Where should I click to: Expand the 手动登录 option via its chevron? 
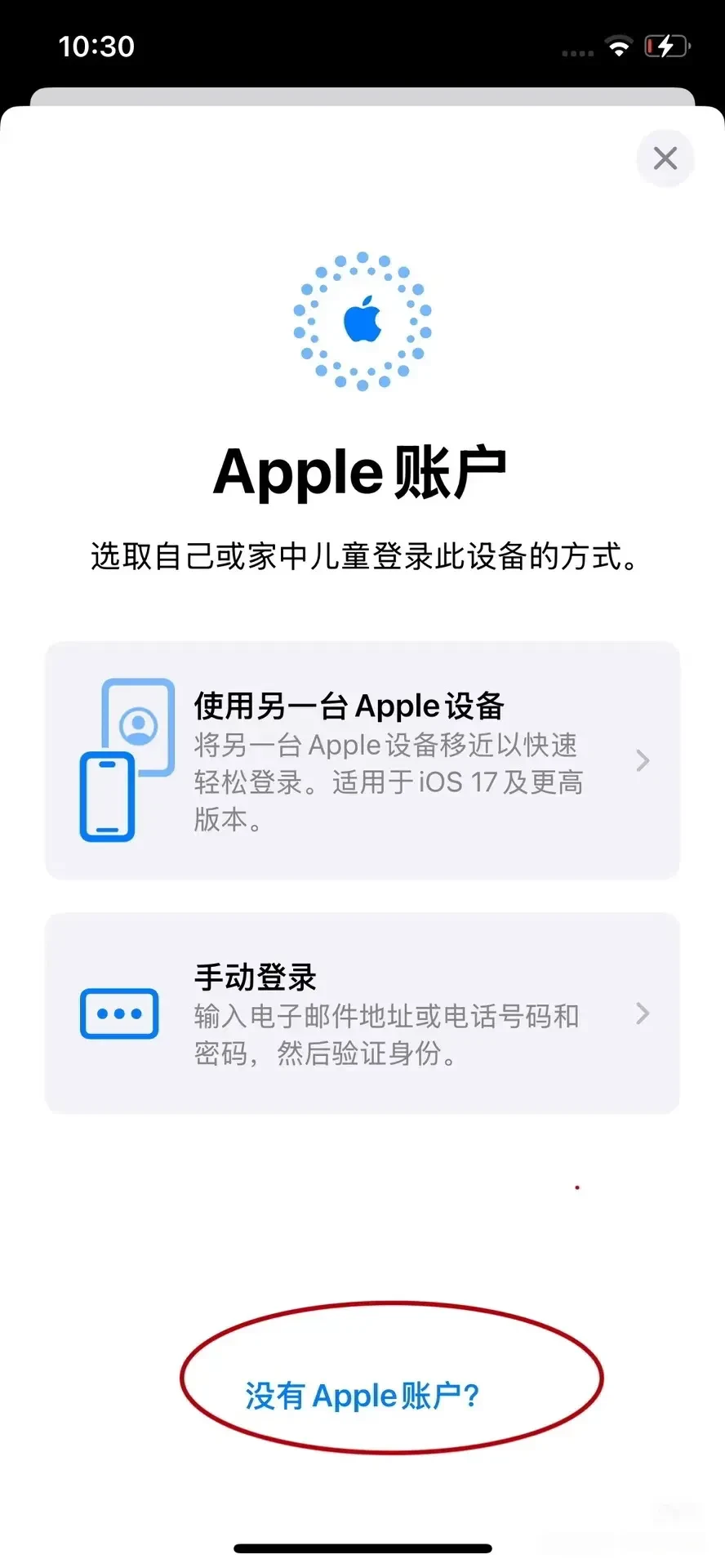[643, 1014]
